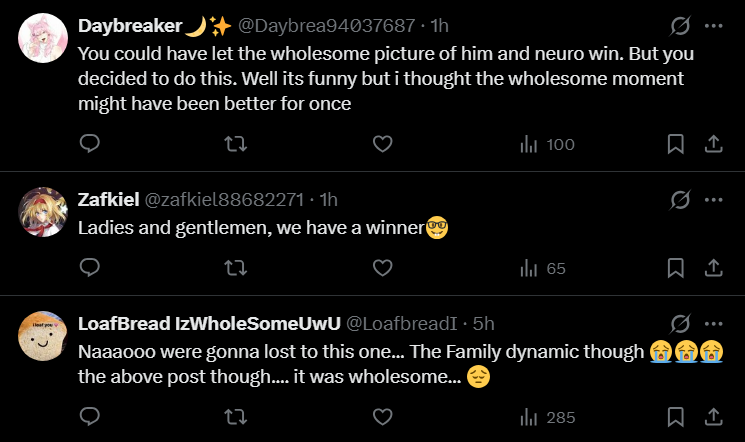
Task: Open Grok icon on Zafkiel's post
Action: pyautogui.click(x=680, y=198)
